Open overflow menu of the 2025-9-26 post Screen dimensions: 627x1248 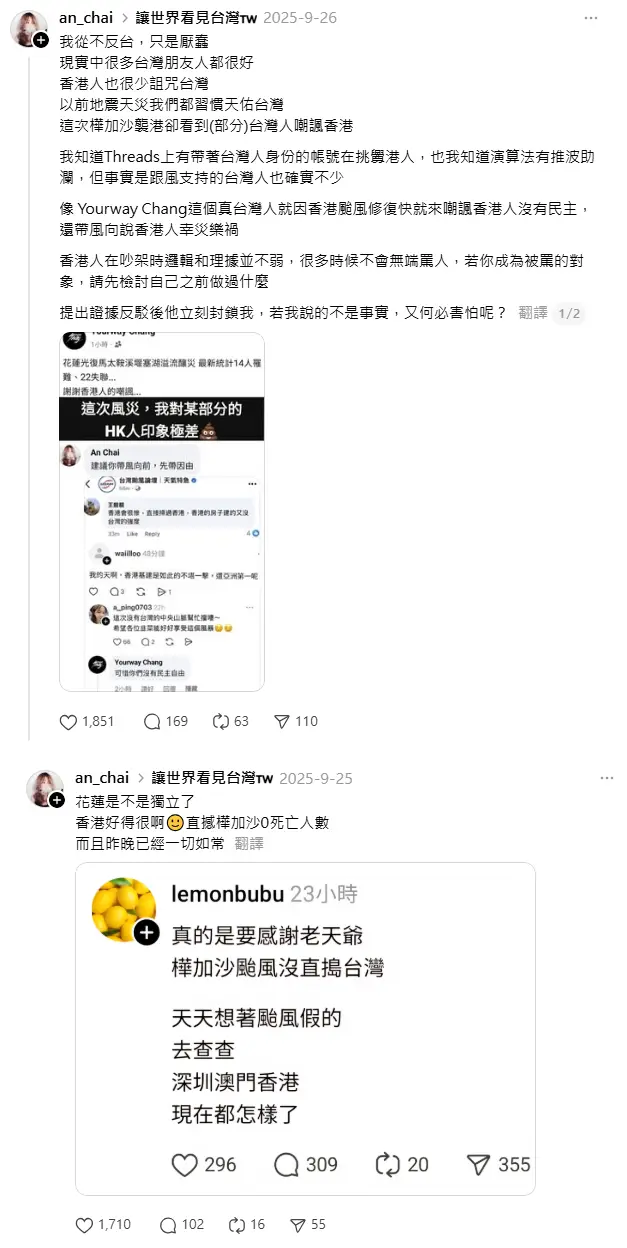606,19
